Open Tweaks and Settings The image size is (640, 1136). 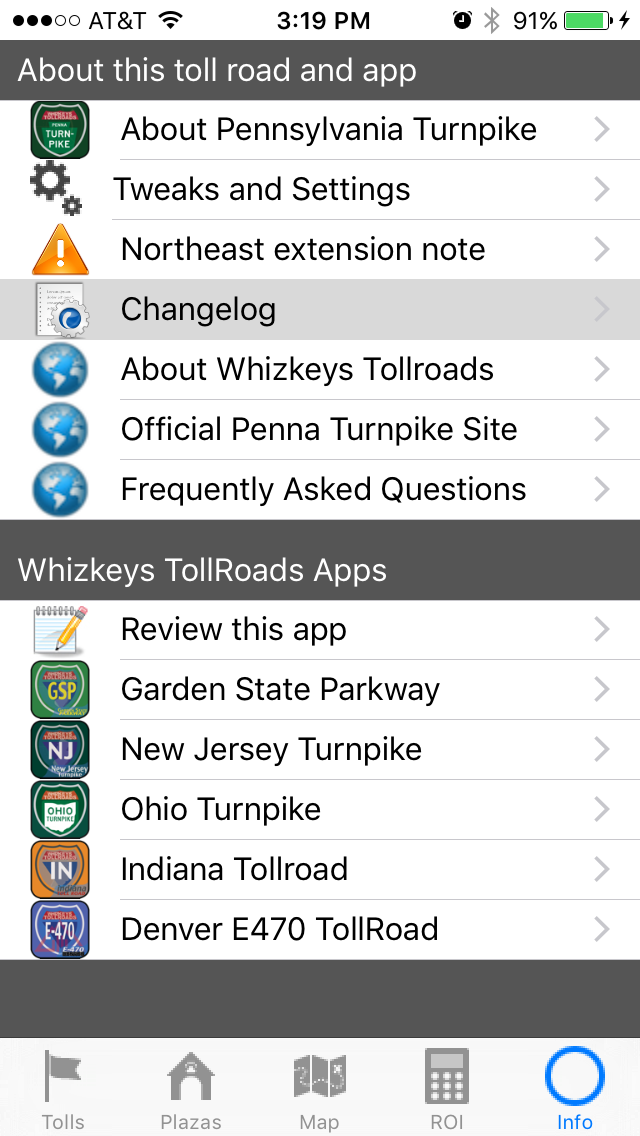(320, 190)
